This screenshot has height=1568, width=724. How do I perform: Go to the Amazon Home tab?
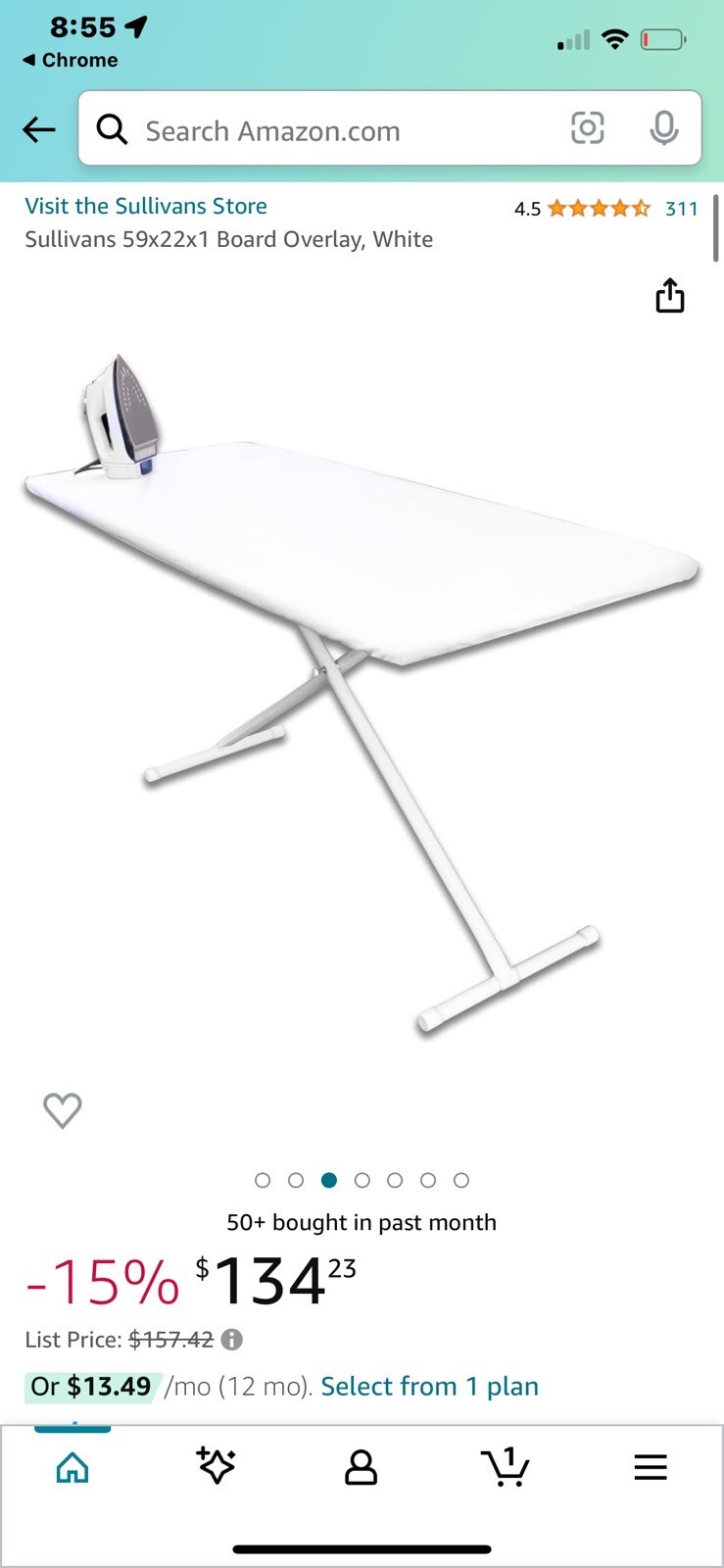click(72, 1467)
